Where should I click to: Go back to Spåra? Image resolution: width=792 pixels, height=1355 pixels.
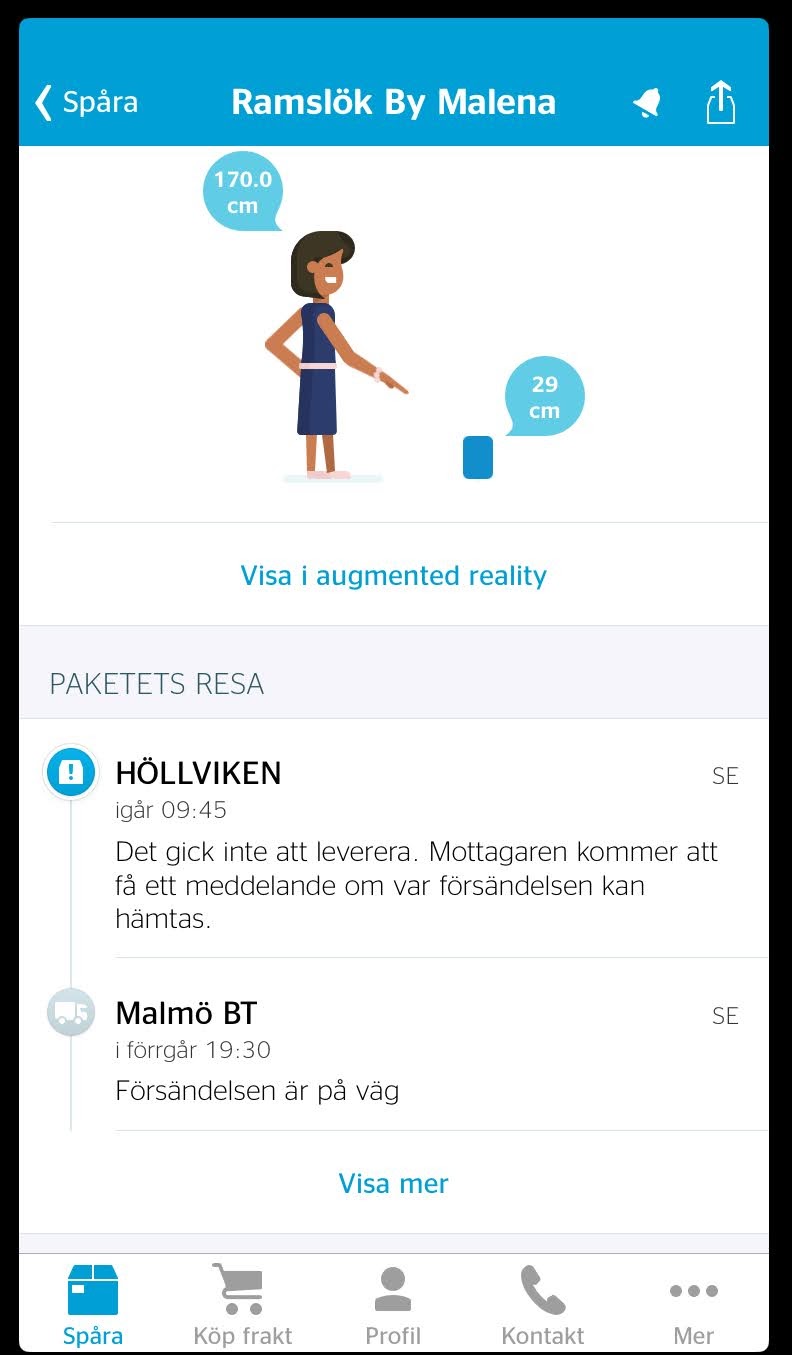(x=86, y=102)
